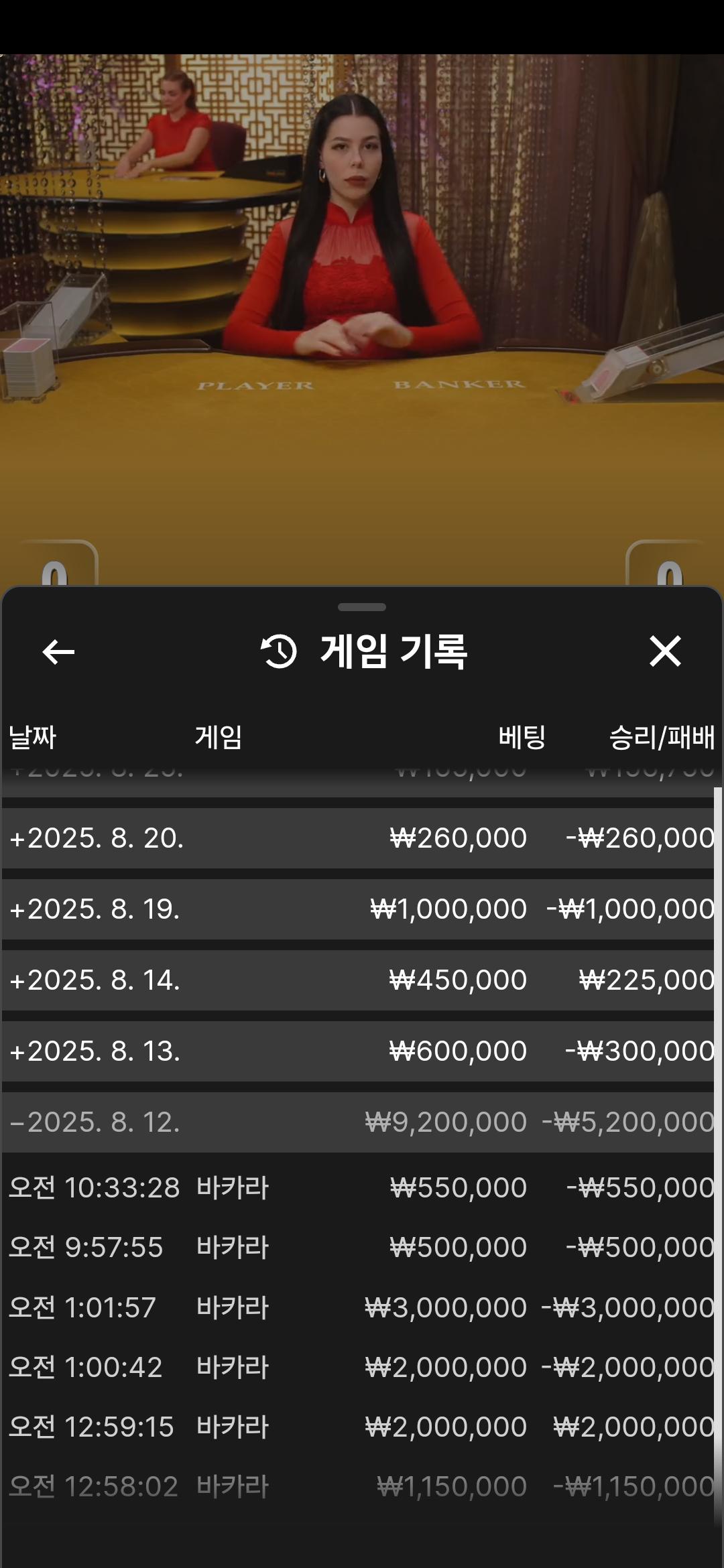
Task: Open the 오전 10:33:28 바카라 record
Action: [x=358, y=1188]
